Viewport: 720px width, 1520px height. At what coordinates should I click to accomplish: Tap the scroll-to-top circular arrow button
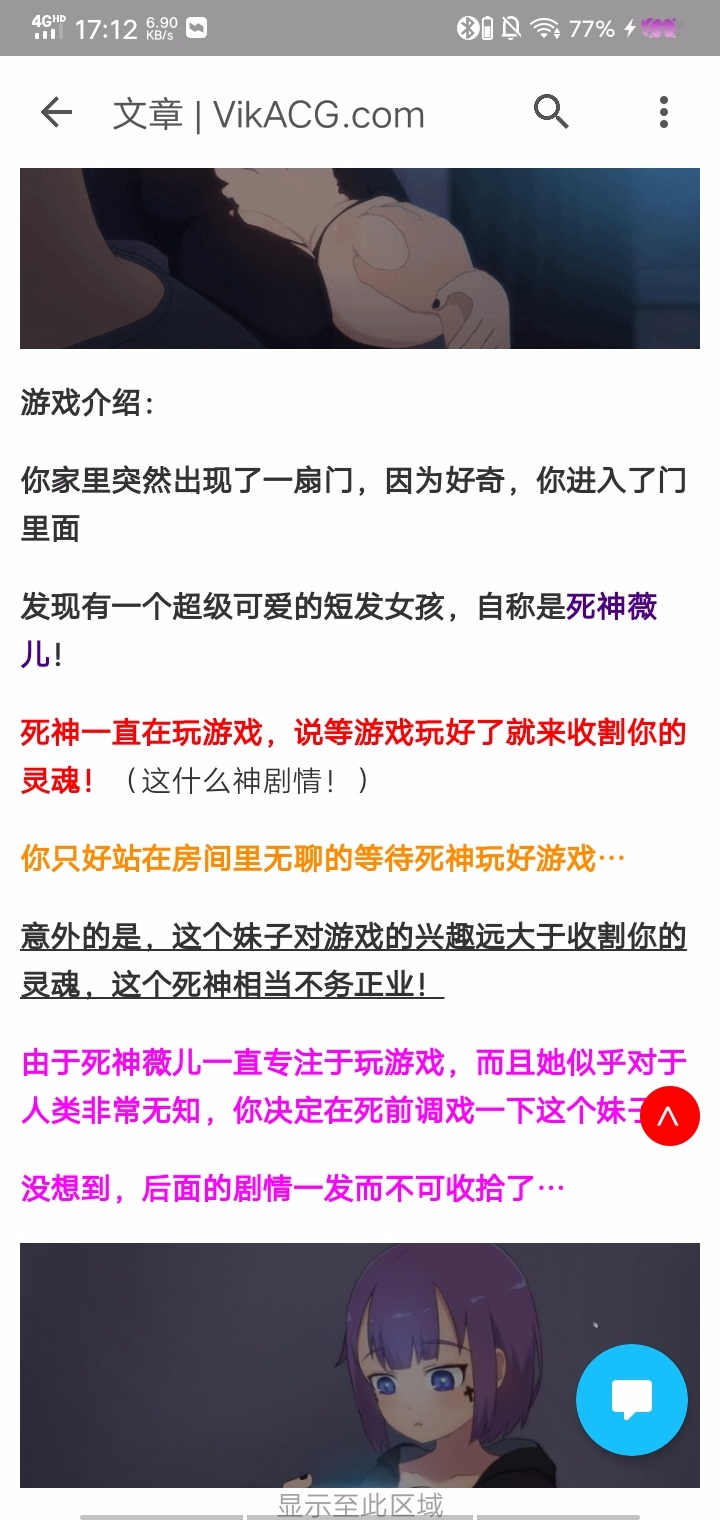670,1116
